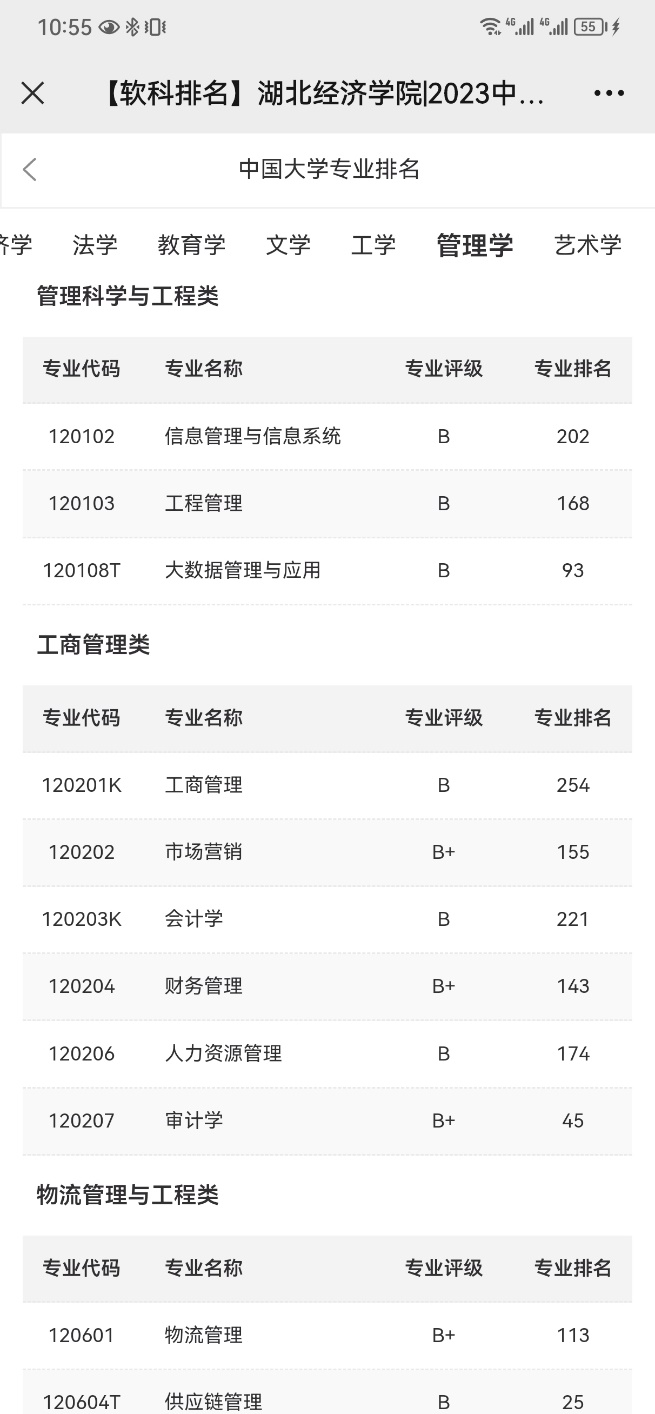
Task: Switch to the 教育学 tab
Action: click(x=191, y=245)
